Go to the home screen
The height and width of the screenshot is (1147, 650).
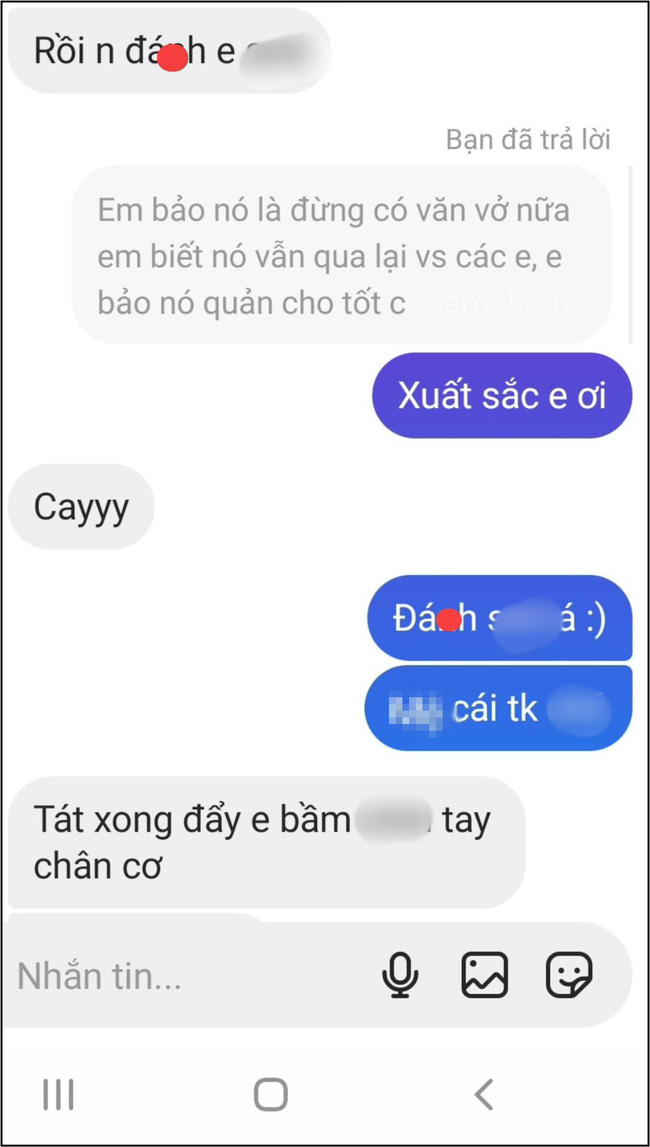tap(271, 1094)
